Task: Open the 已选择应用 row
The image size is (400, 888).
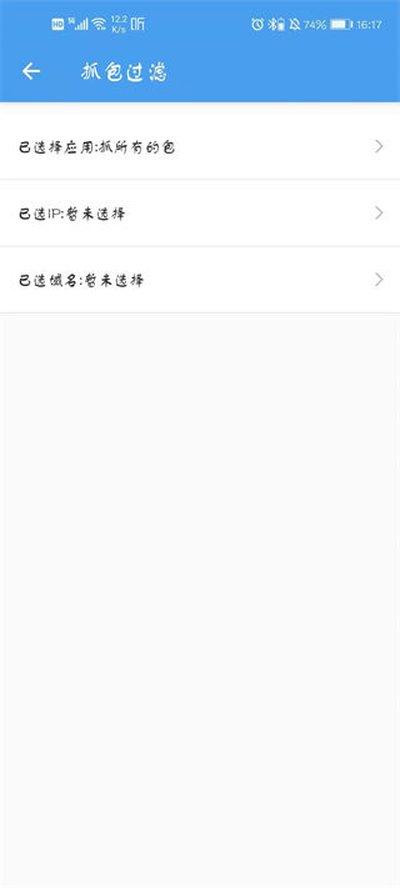Action: click(200, 147)
